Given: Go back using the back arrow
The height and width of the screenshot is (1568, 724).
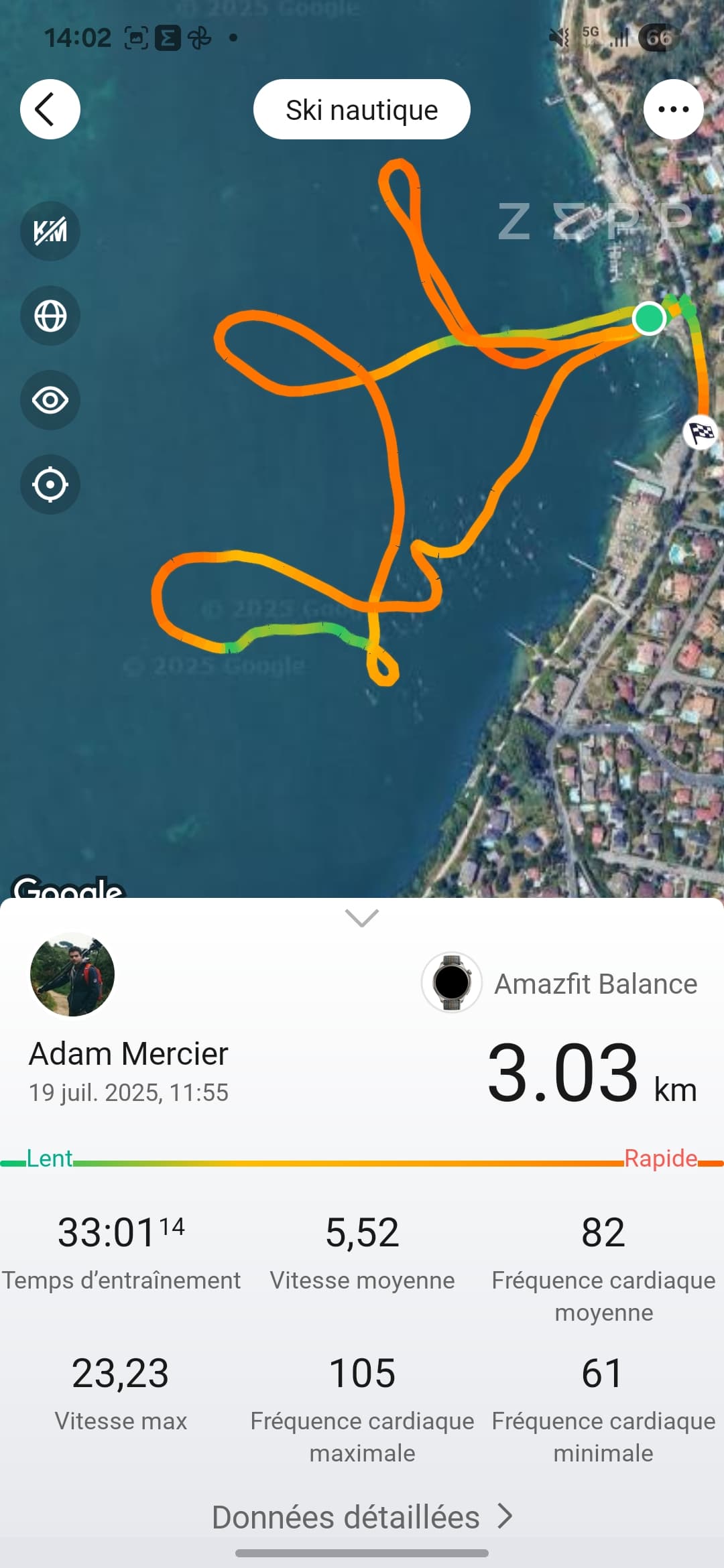Looking at the screenshot, I should click(50, 109).
